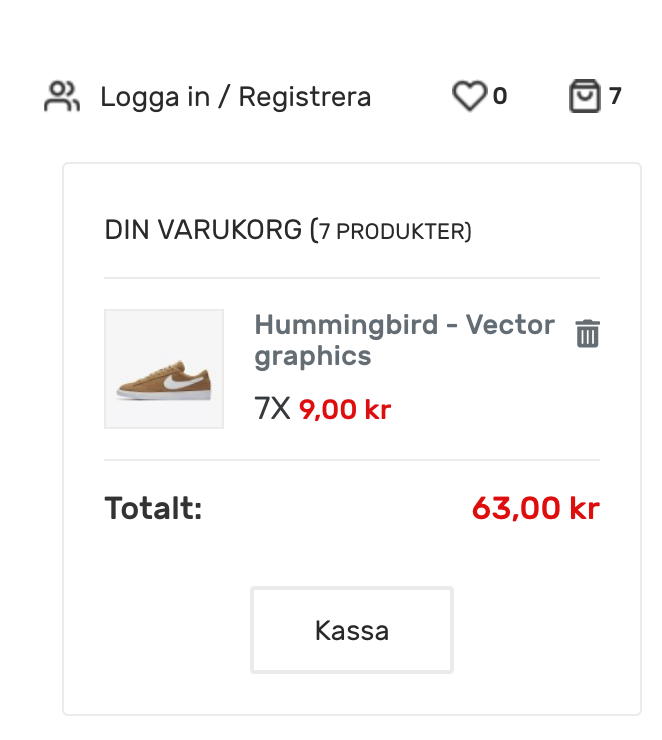The height and width of the screenshot is (740, 662).
Task: Remove Hummingbird item with trash icon
Action: click(x=588, y=333)
